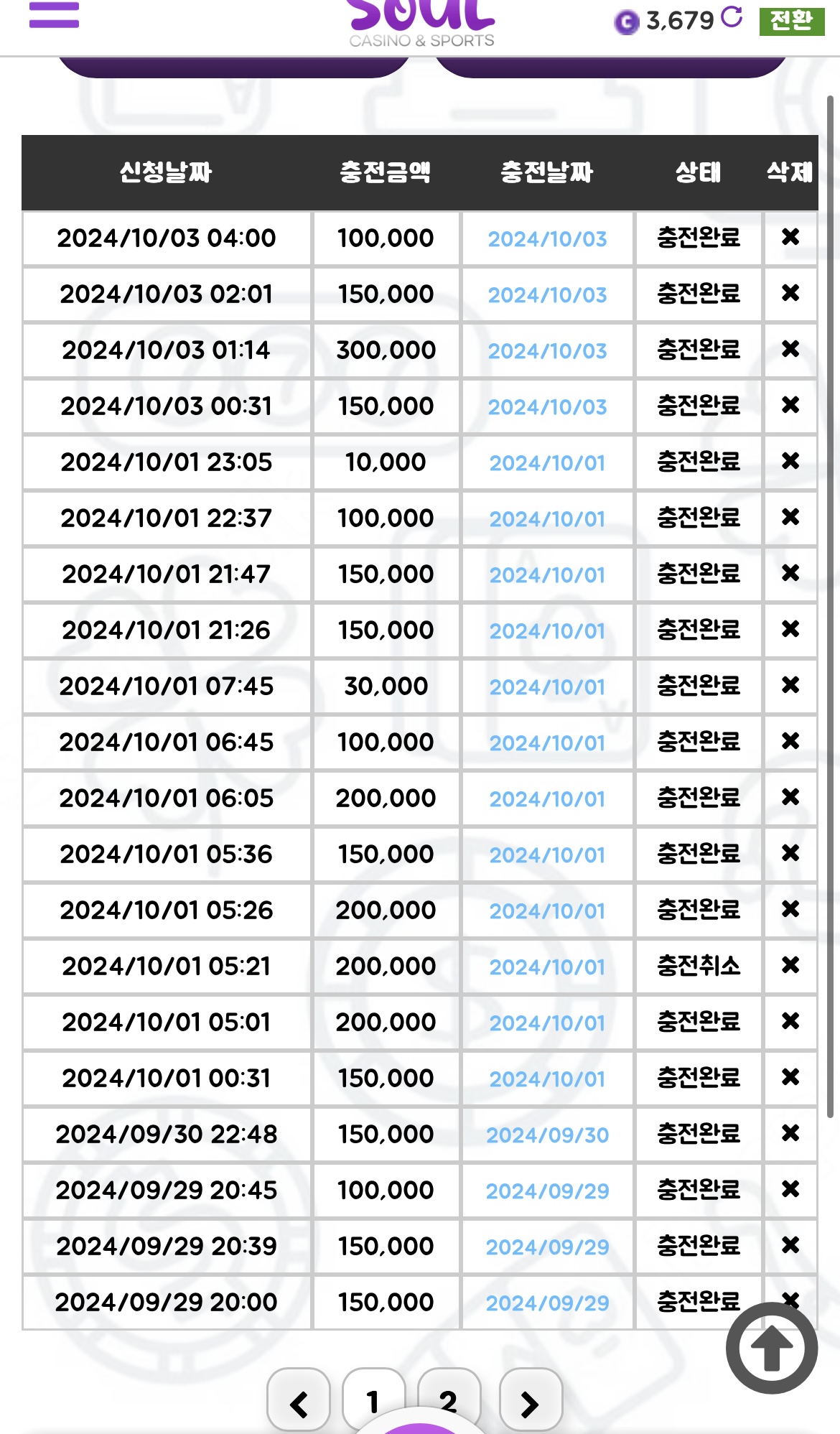Delete the 2024/10/03 04:00 charge record
The image size is (840, 1434).
point(790,237)
